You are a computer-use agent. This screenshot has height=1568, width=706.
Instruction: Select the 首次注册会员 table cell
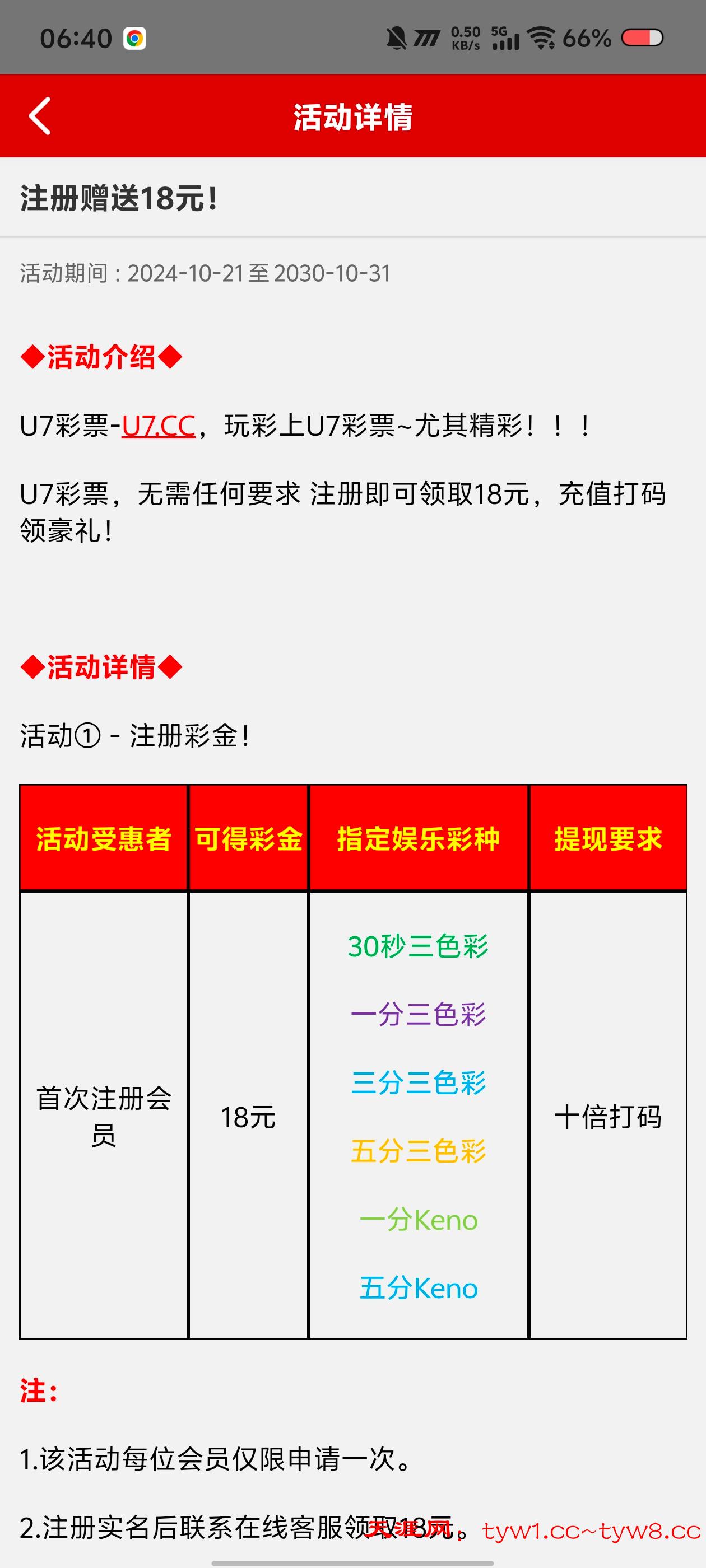(104, 1117)
